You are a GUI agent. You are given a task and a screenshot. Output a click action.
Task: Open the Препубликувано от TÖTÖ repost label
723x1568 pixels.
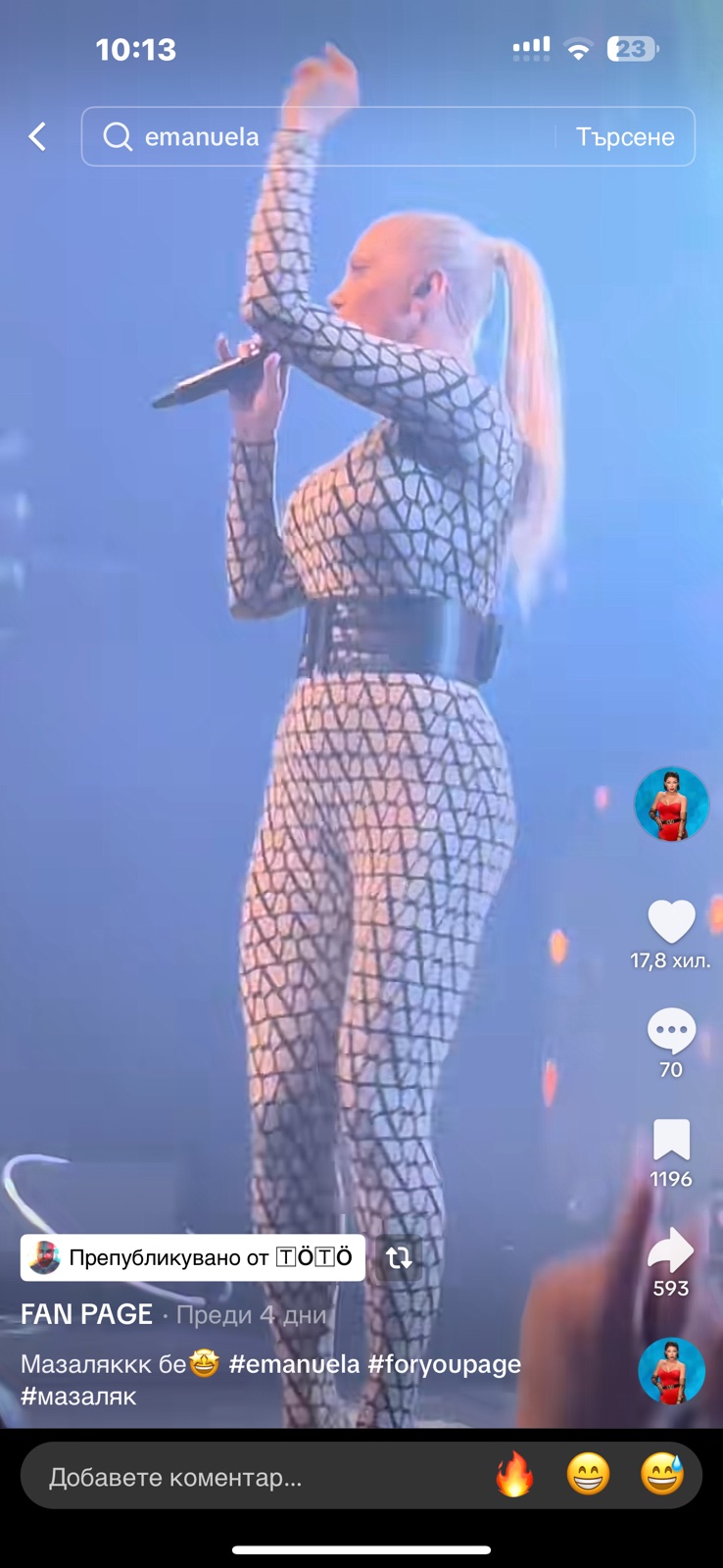193,1257
